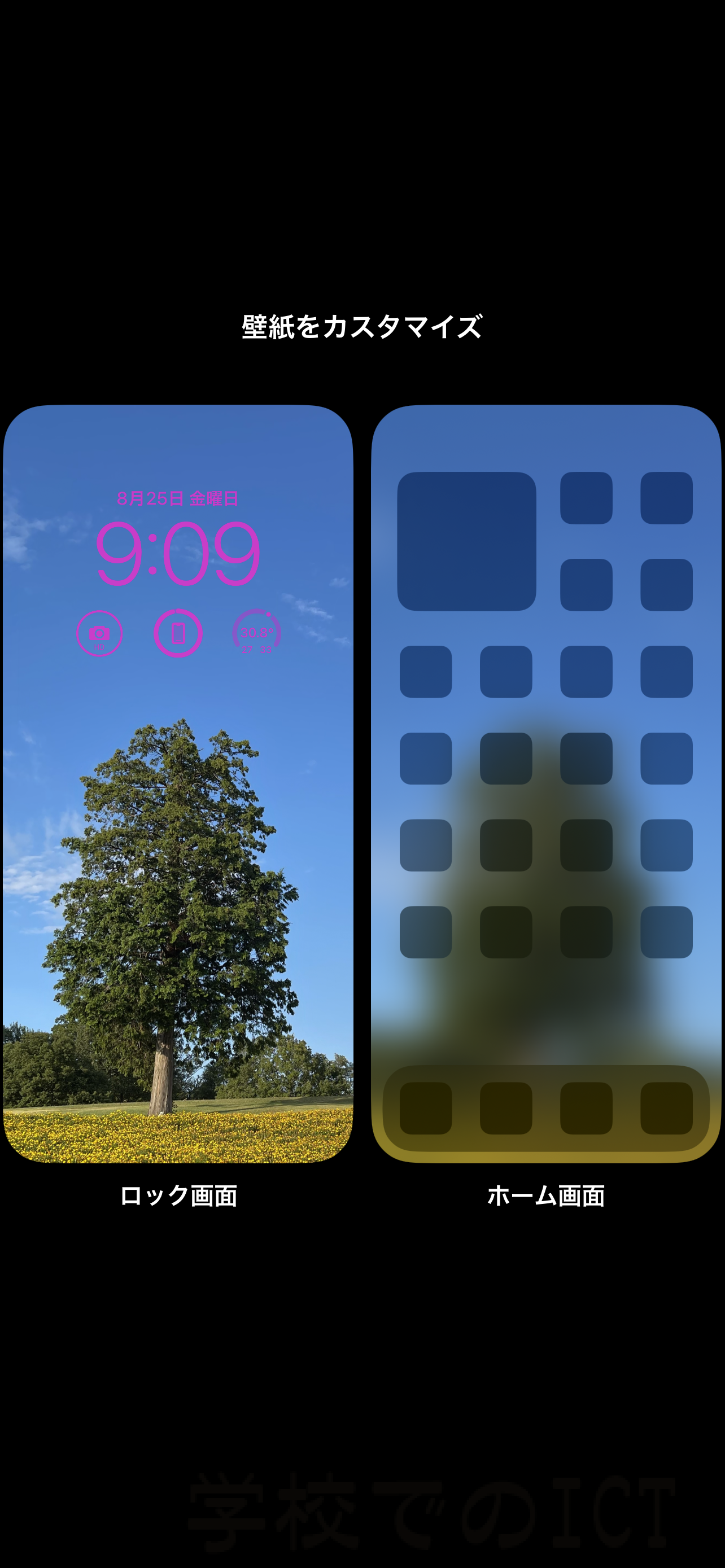Choose the Home Screen preview to customize
The image size is (725, 1568).
click(x=546, y=783)
